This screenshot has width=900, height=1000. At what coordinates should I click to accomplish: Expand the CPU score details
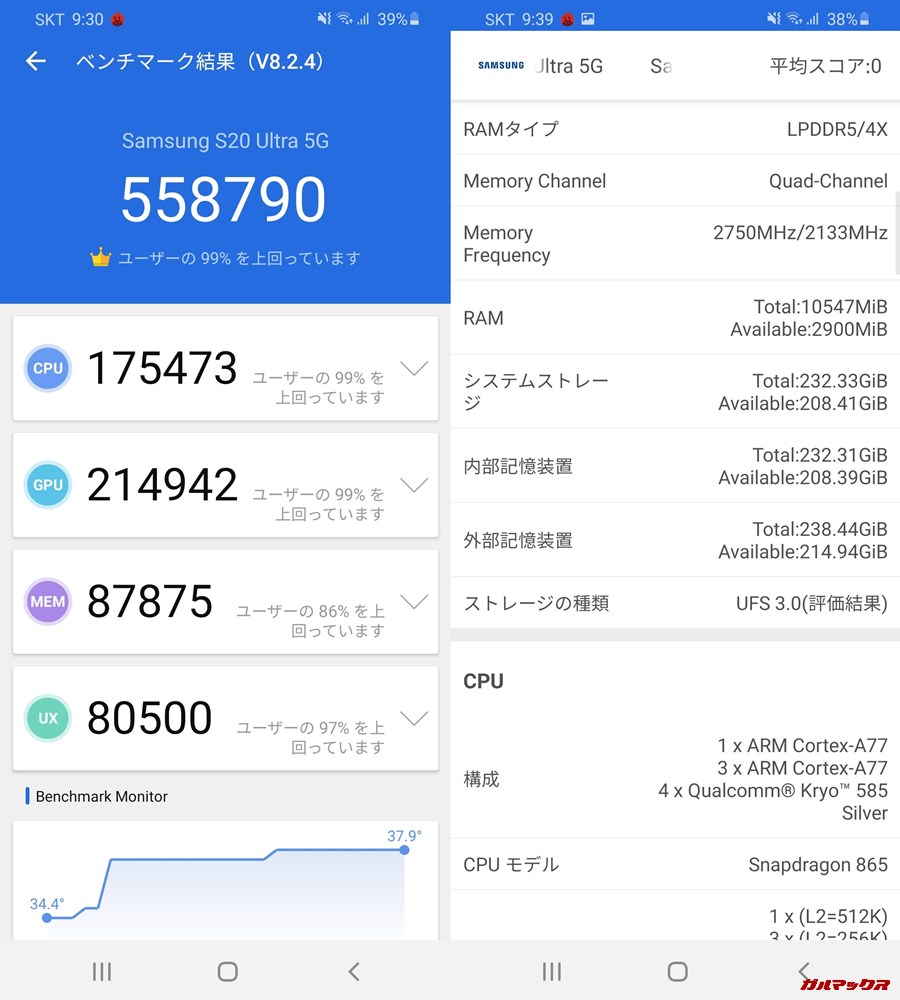point(414,368)
